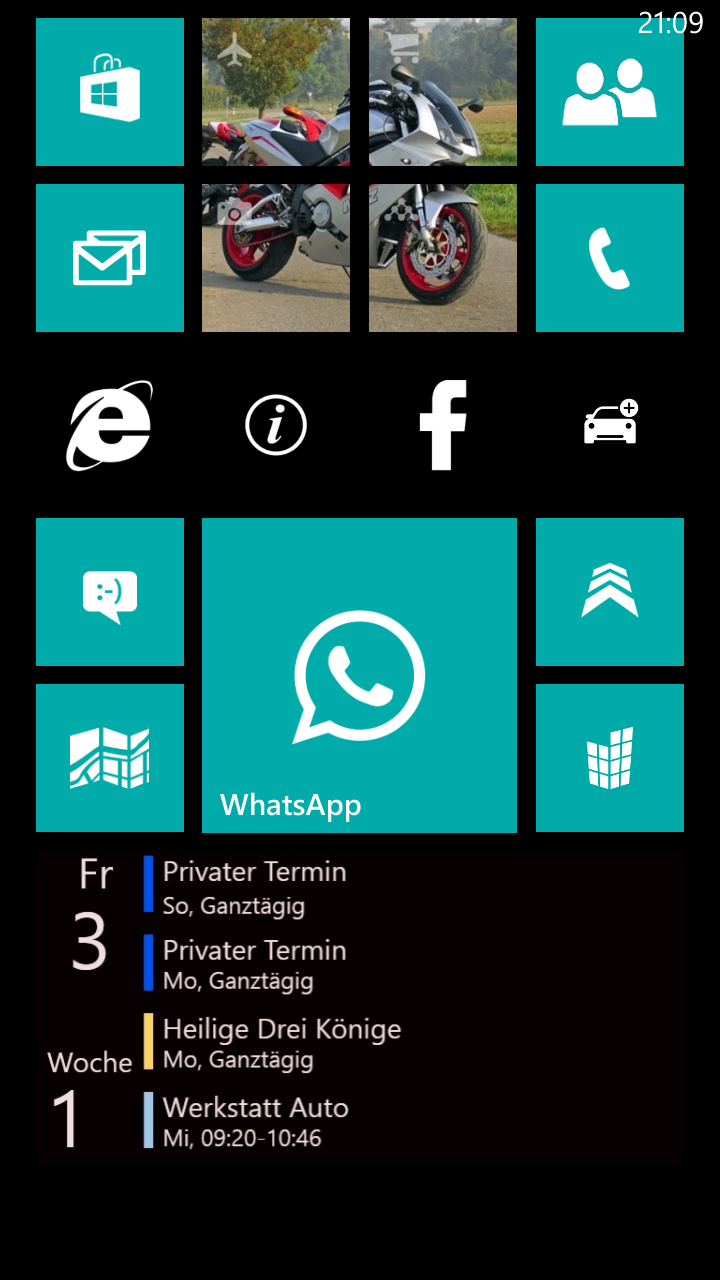This screenshot has width=720, height=1280.
Task: Open the shopping cart photo tile
Action: tap(443, 92)
